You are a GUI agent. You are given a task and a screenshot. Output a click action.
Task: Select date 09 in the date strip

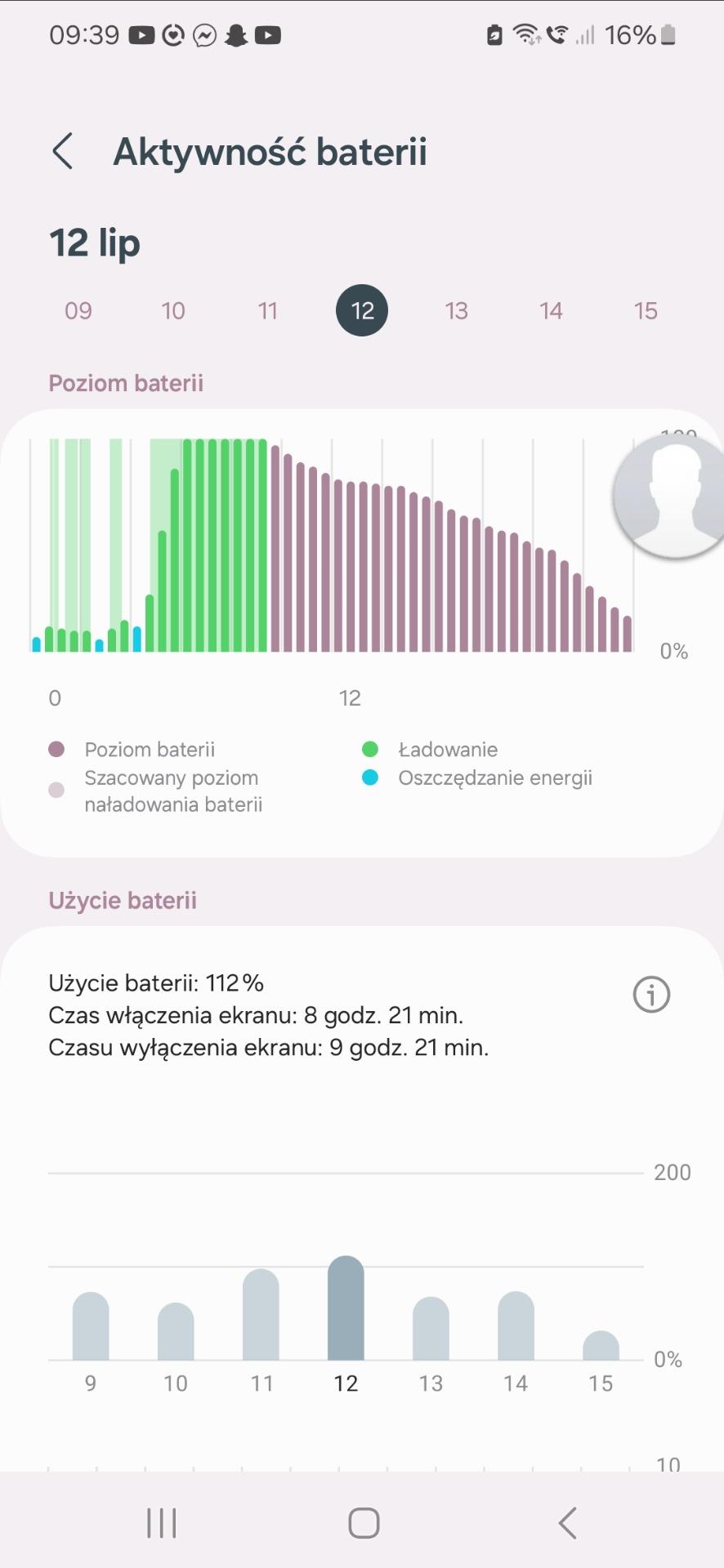(x=78, y=310)
